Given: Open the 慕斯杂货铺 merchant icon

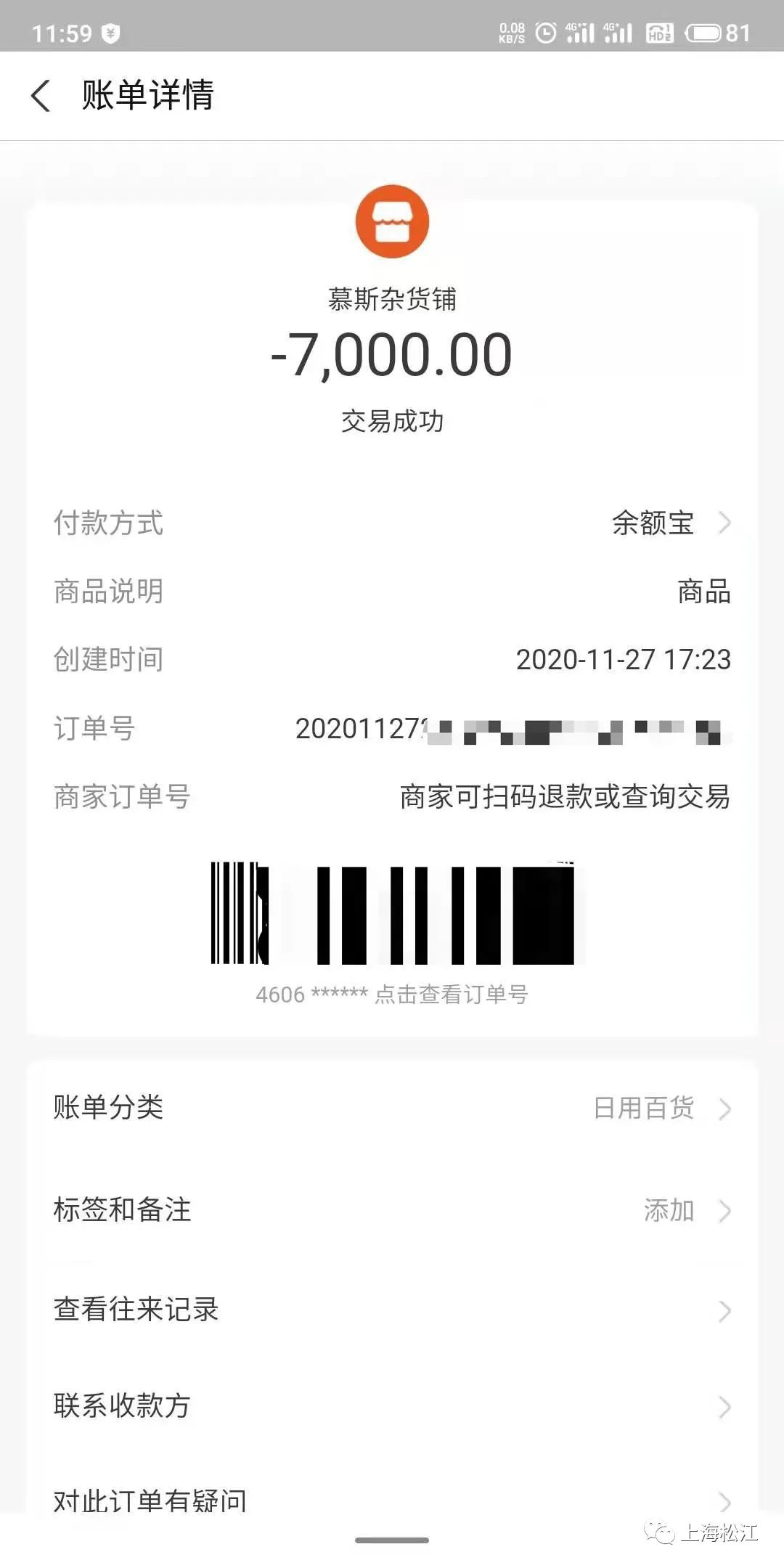Looking at the screenshot, I should pyautogui.click(x=392, y=221).
